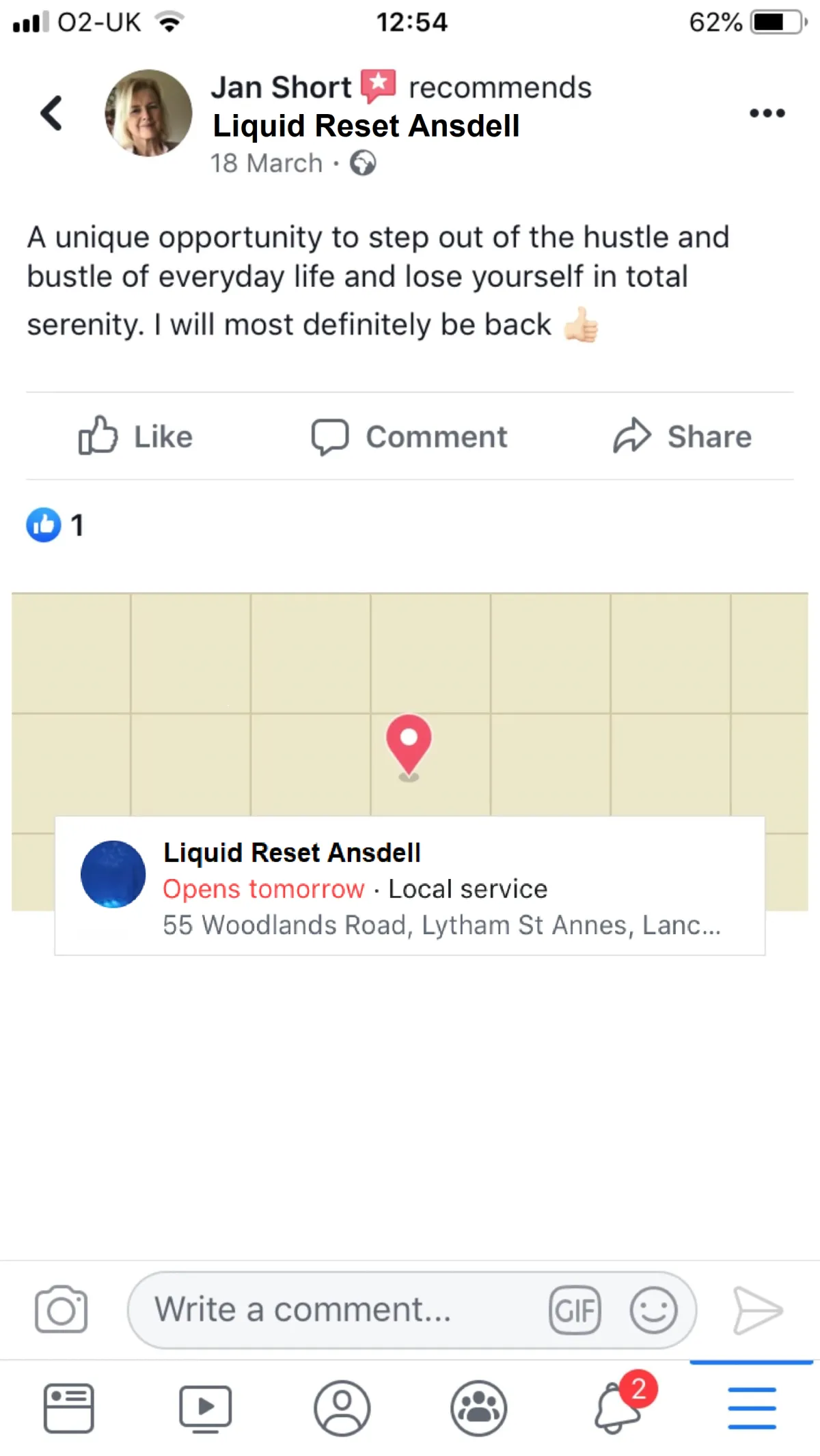Share this recommendation post
820x1456 pixels.
(682, 436)
